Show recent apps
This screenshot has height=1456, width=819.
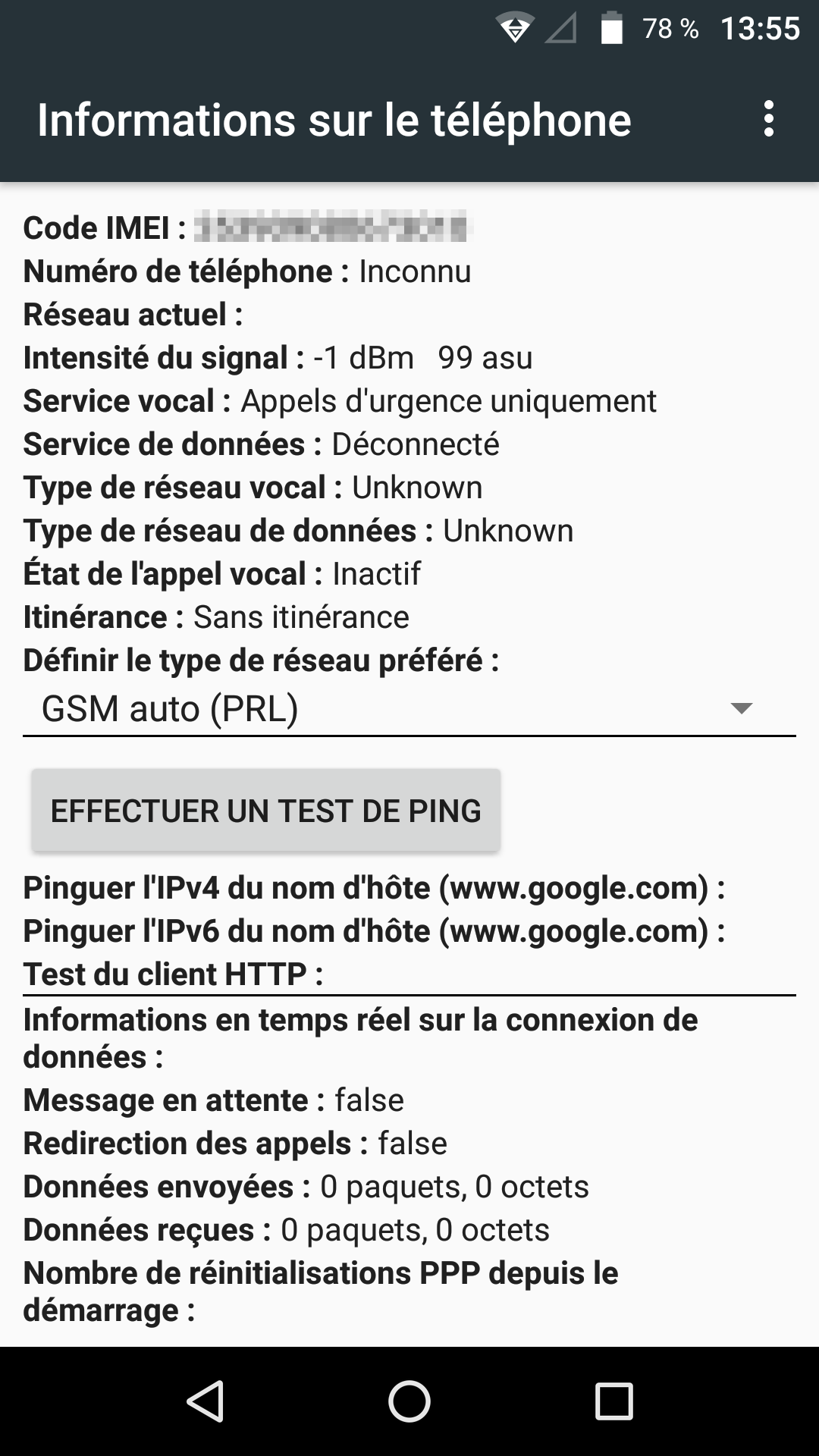(613, 1401)
